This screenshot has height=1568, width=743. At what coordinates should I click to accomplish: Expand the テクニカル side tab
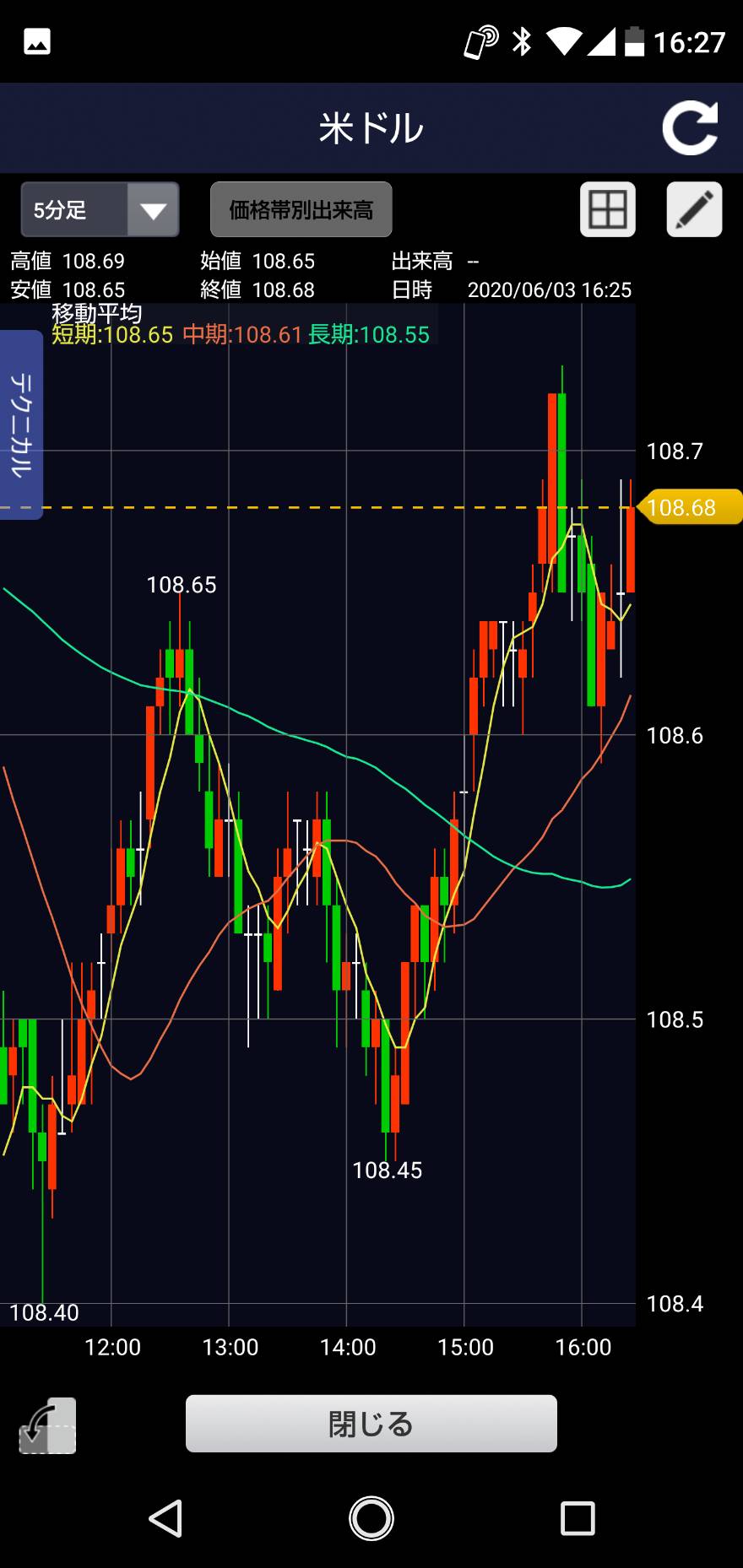coord(21,424)
